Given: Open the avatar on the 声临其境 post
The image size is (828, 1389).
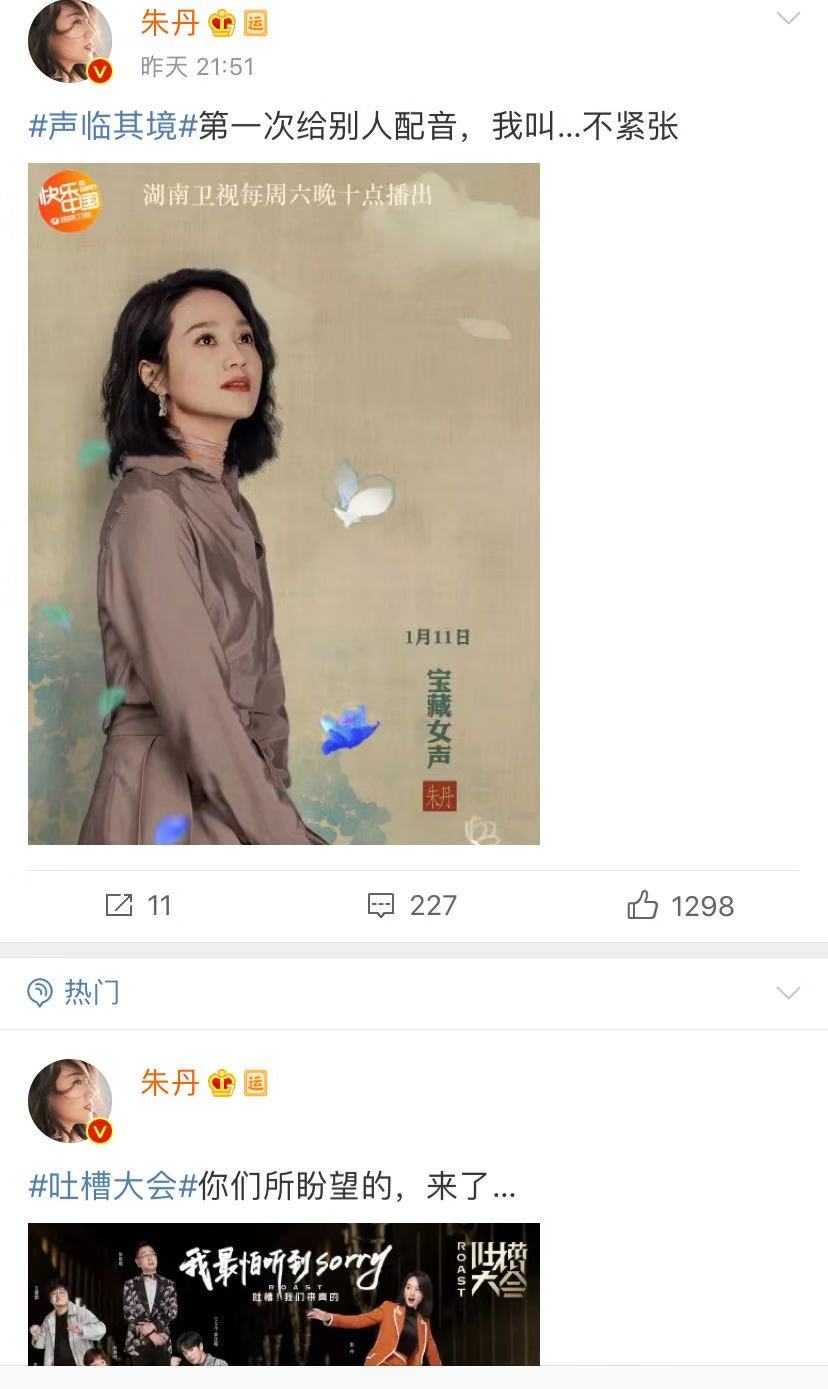Looking at the screenshot, I should (69, 42).
